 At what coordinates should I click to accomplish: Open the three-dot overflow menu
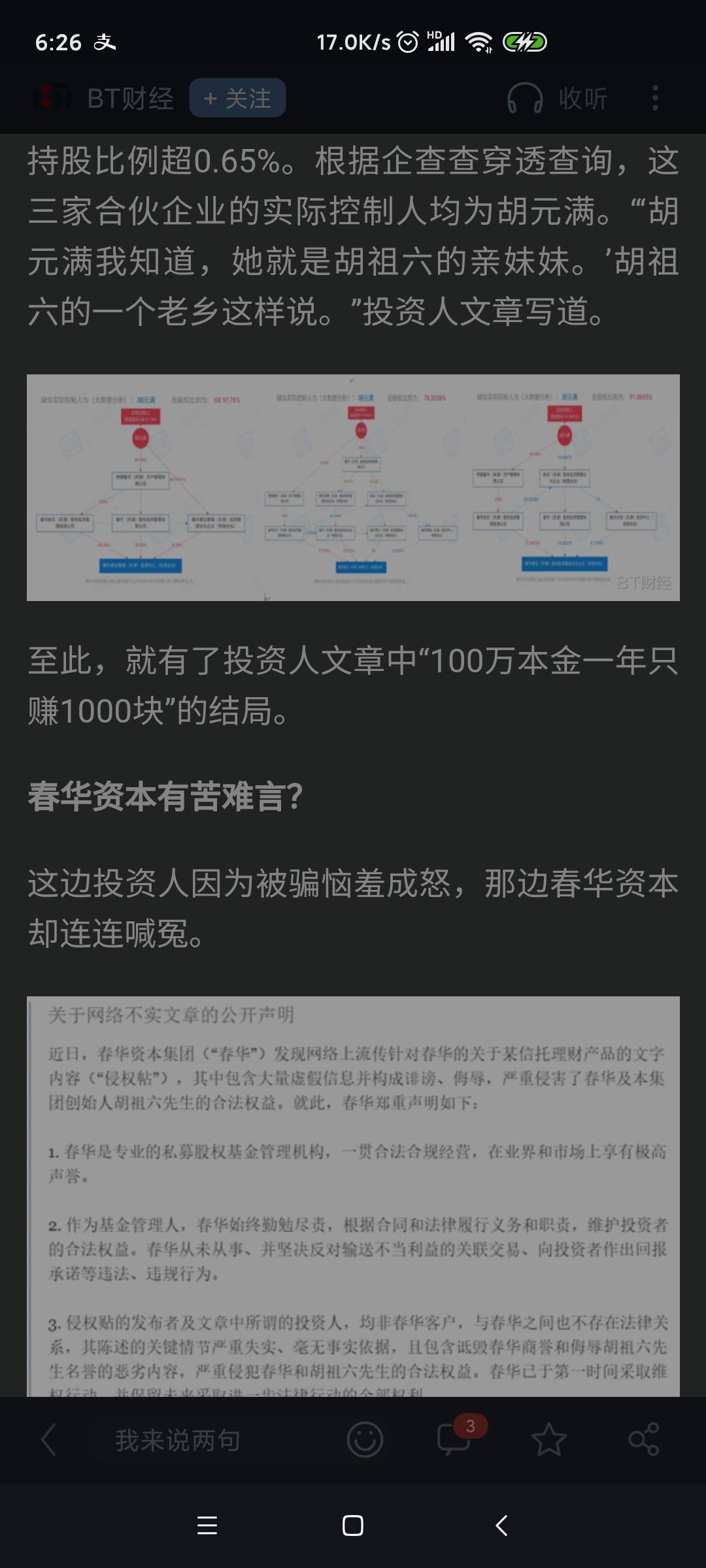pyautogui.click(x=655, y=98)
